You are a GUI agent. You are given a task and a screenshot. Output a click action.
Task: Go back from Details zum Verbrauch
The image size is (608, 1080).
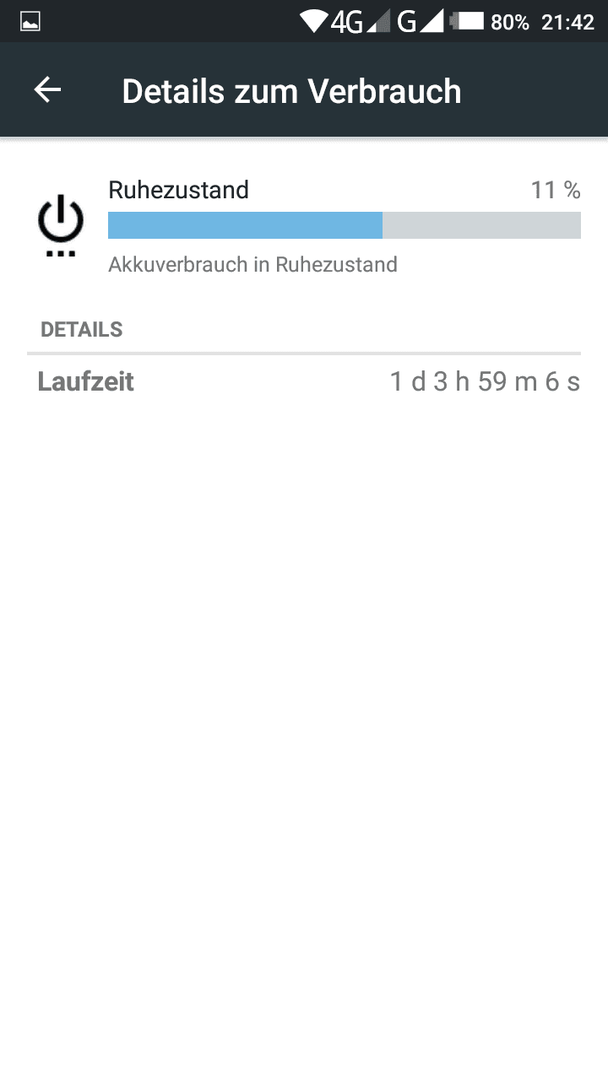48,90
